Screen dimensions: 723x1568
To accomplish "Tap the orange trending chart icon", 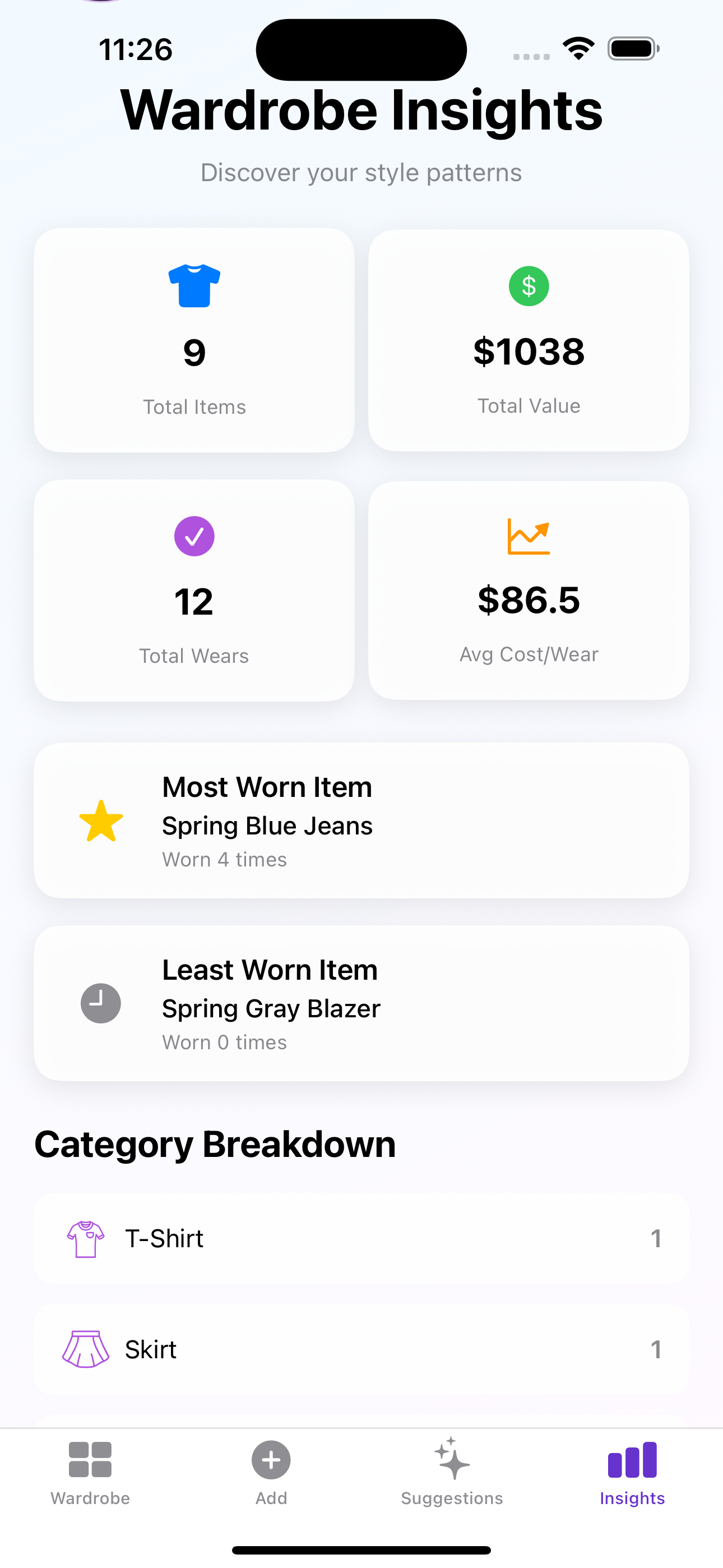I will point(529,536).
